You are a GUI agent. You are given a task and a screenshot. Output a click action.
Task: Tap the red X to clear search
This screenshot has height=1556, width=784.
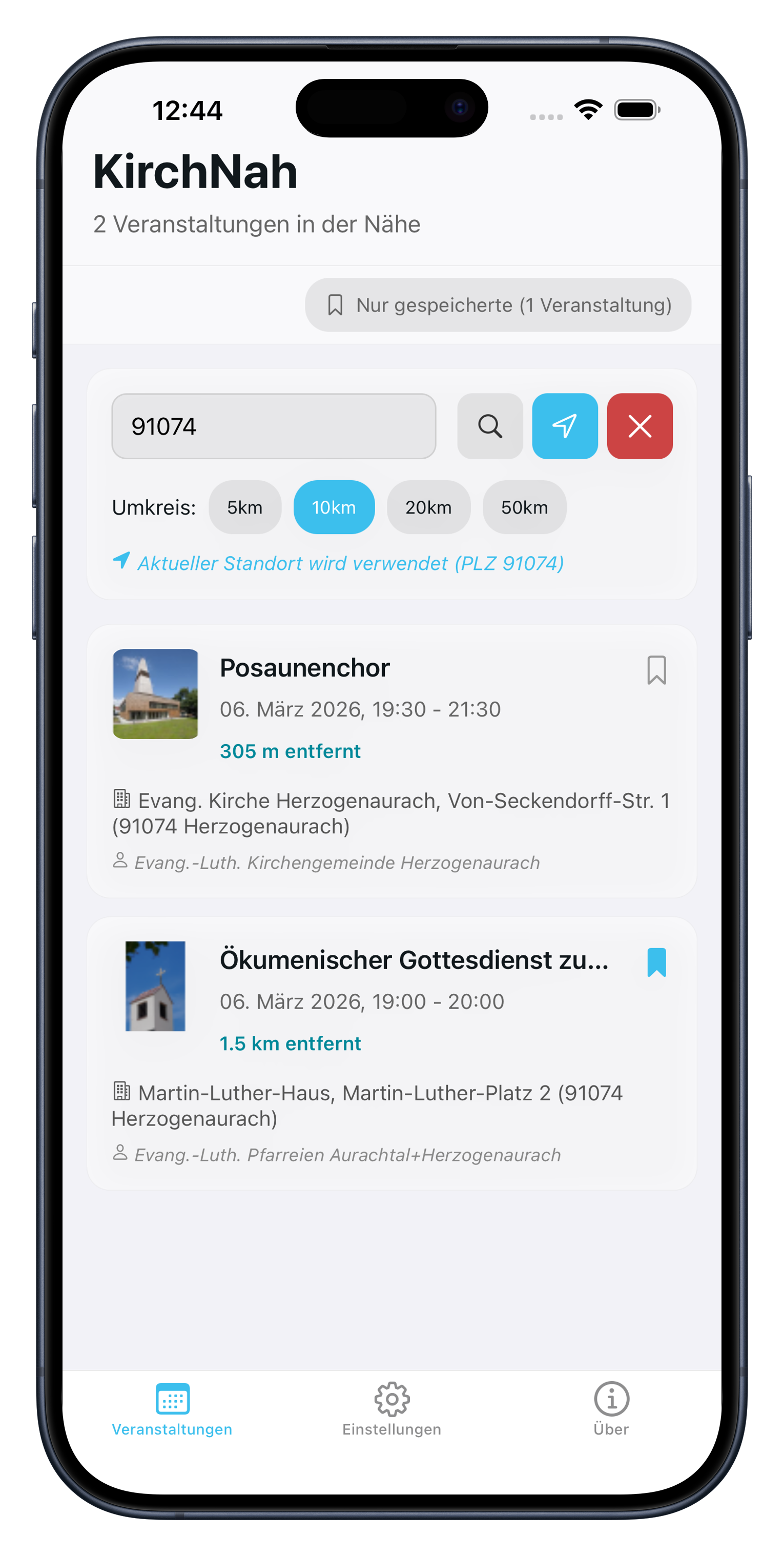[x=639, y=426]
